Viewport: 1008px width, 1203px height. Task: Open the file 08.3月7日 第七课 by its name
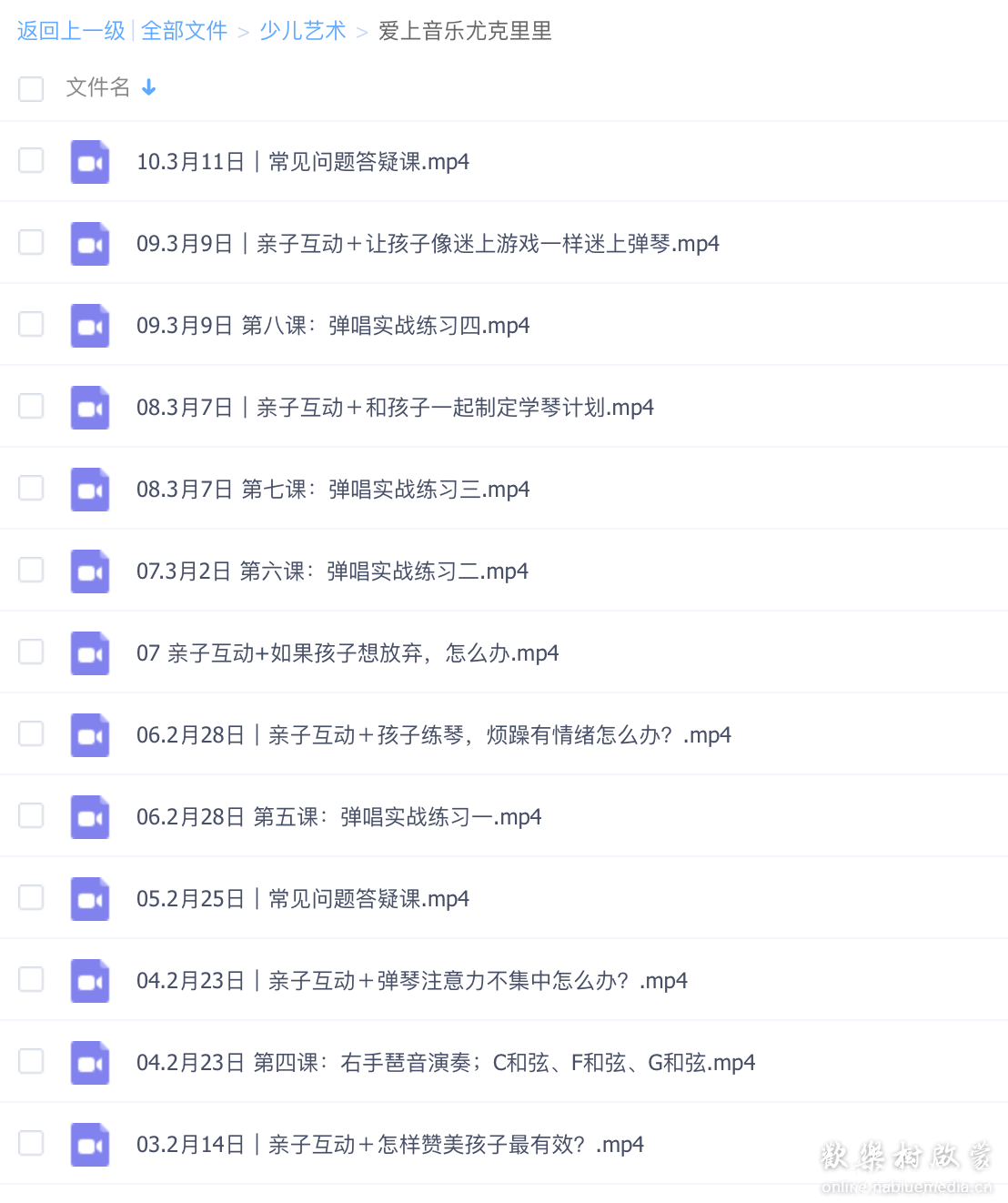point(334,489)
